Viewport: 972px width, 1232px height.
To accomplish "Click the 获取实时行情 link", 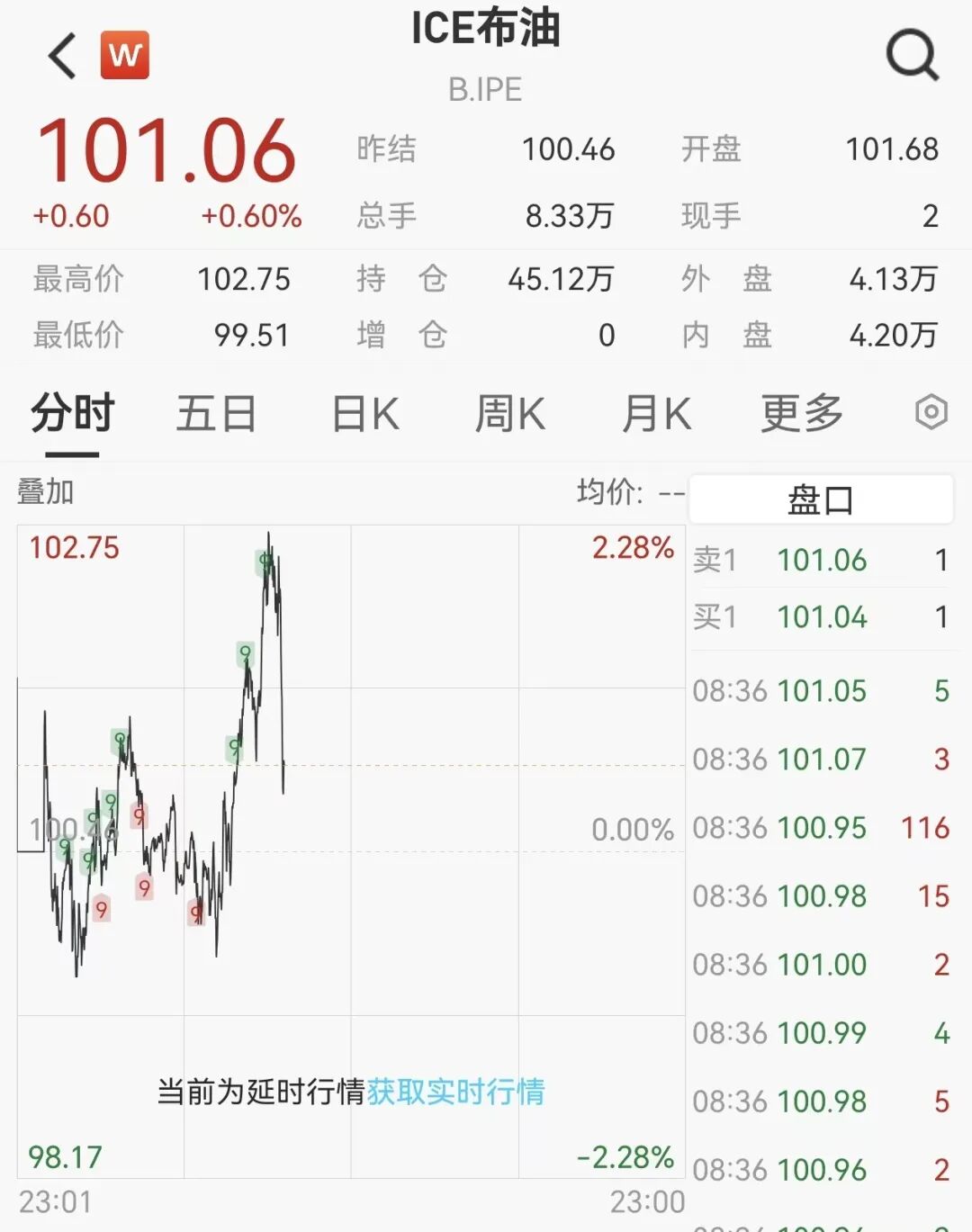I will point(459,1094).
